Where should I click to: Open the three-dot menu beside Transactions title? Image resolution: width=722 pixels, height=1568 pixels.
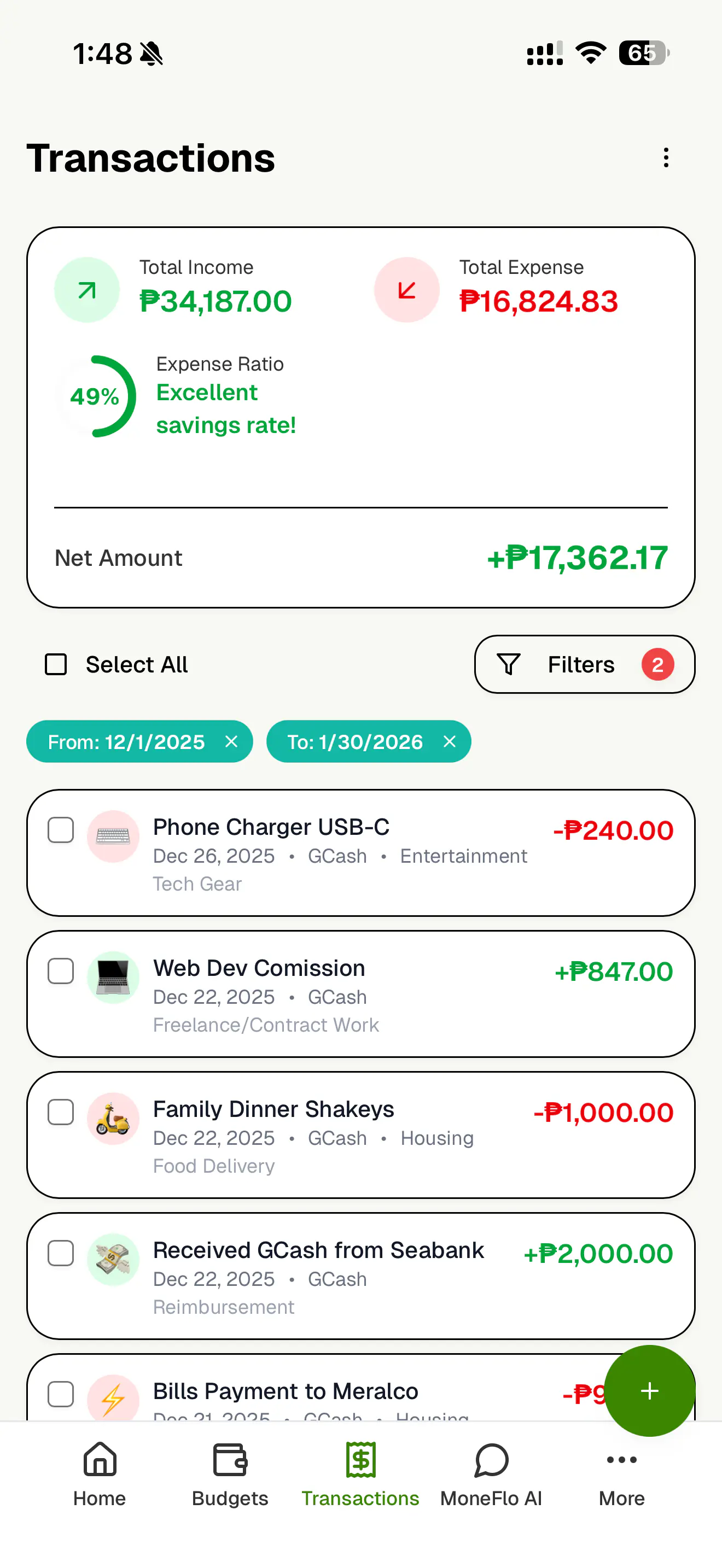[665, 157]
